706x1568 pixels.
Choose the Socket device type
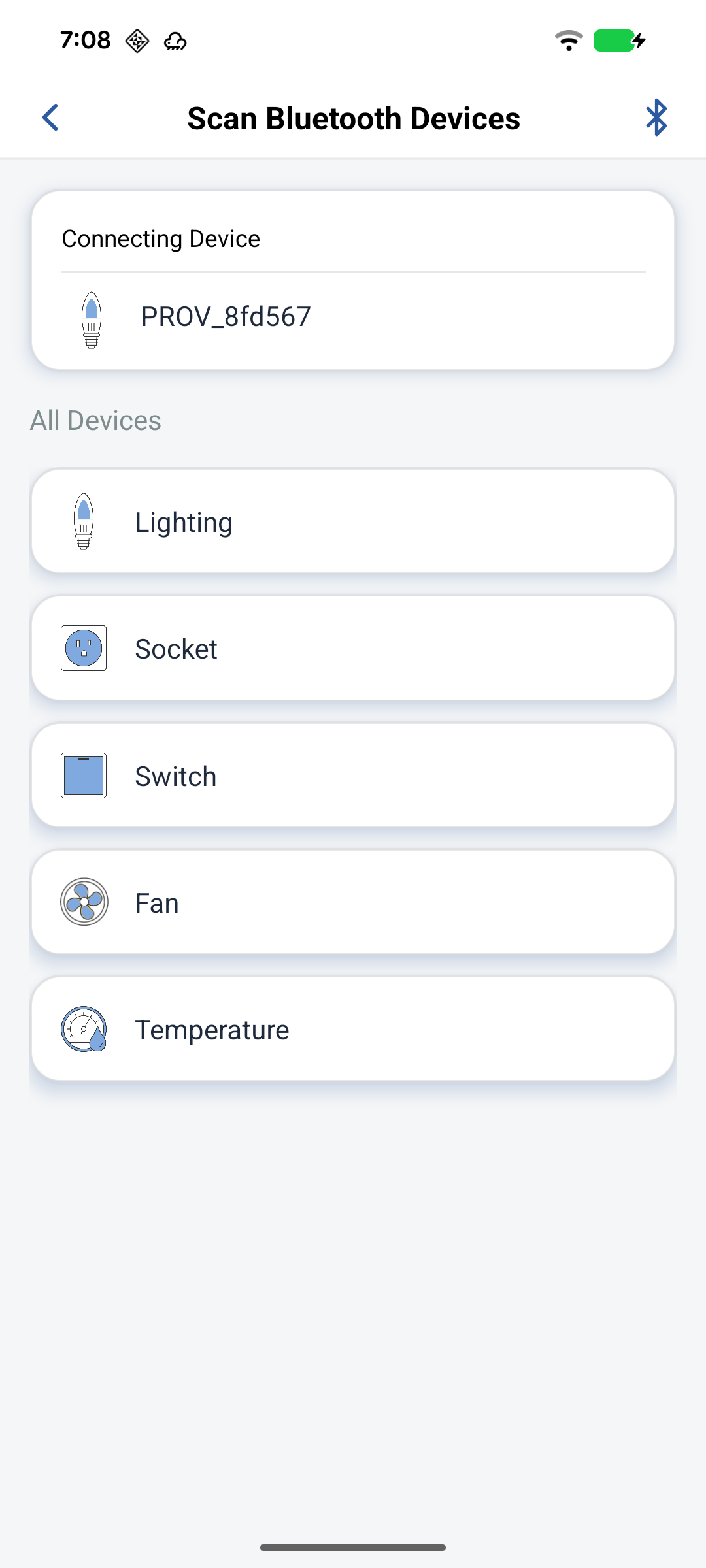click(353, 648)
